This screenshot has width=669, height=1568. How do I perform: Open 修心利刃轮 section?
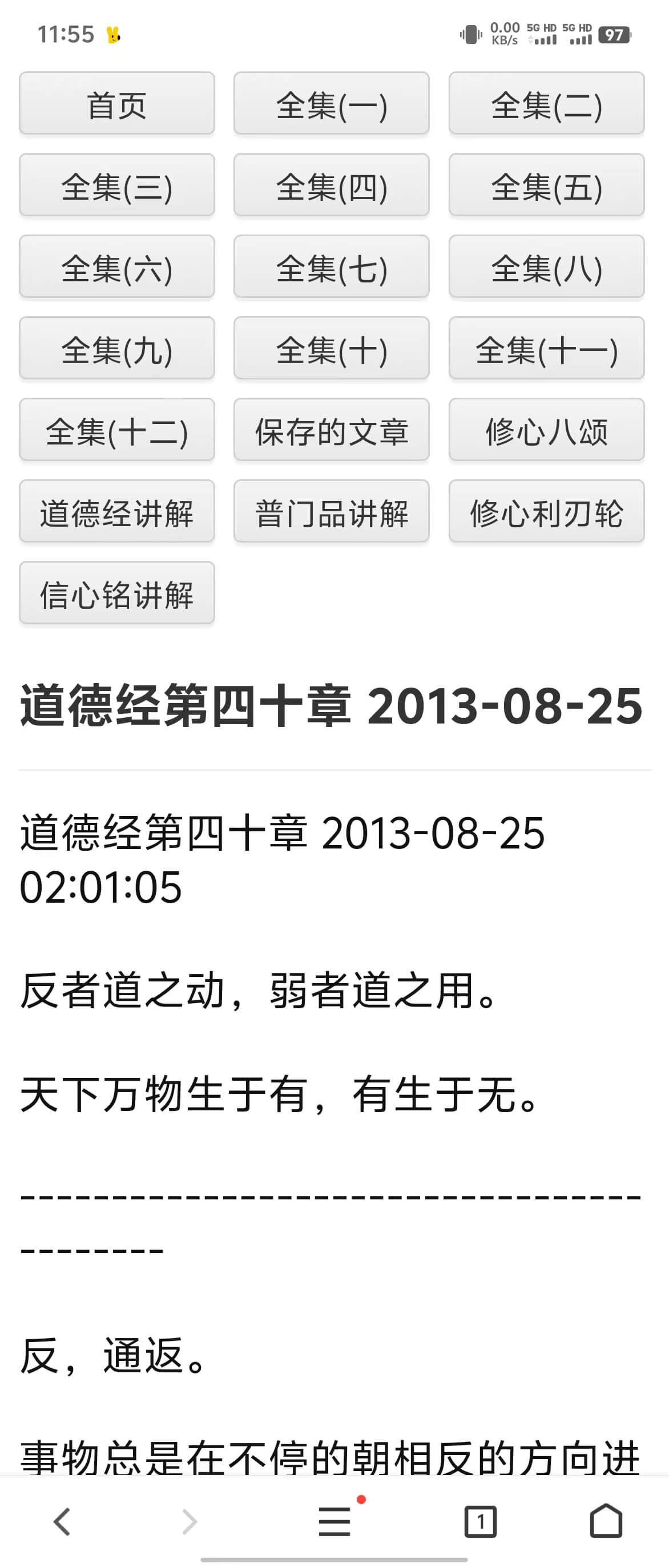(x=546, y=511)
